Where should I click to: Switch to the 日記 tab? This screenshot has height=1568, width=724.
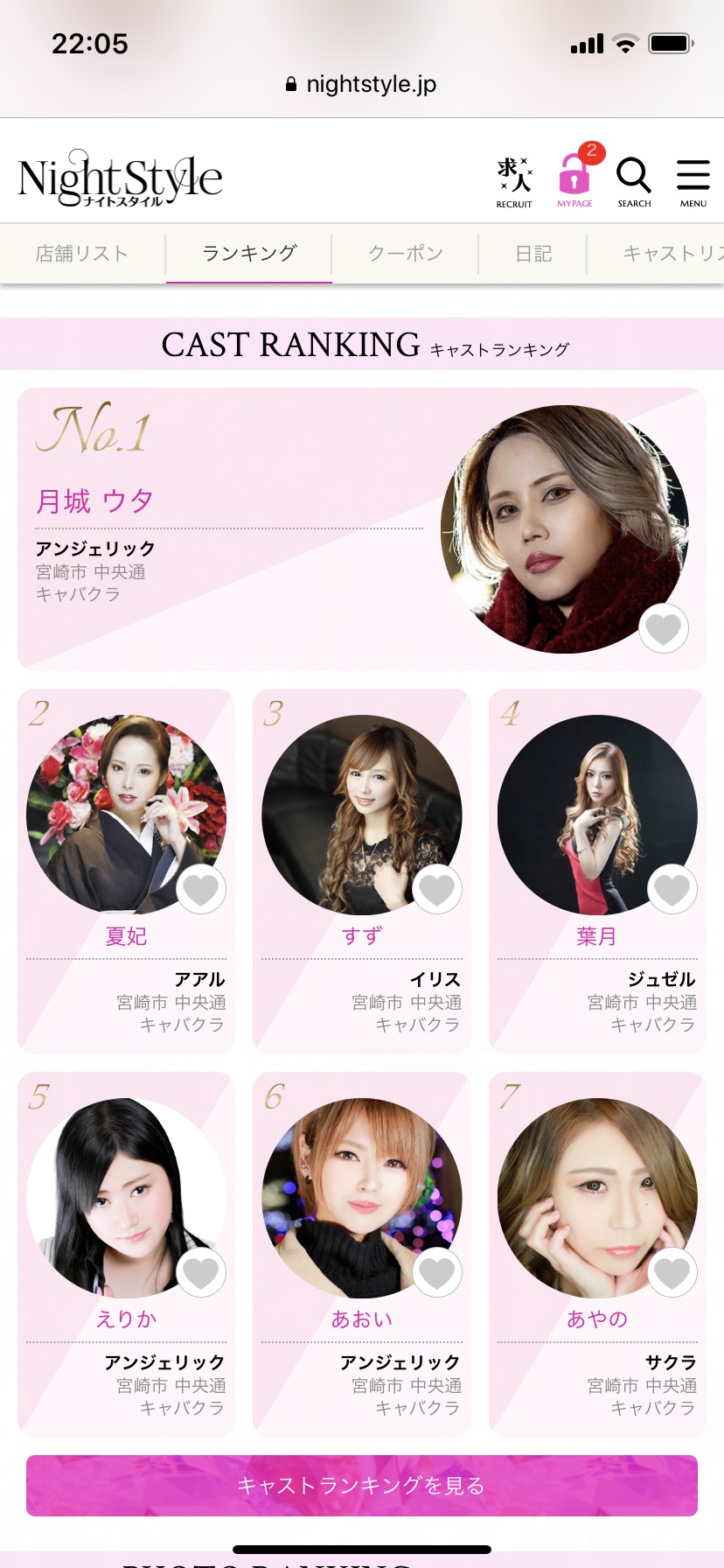click(533, 254)
